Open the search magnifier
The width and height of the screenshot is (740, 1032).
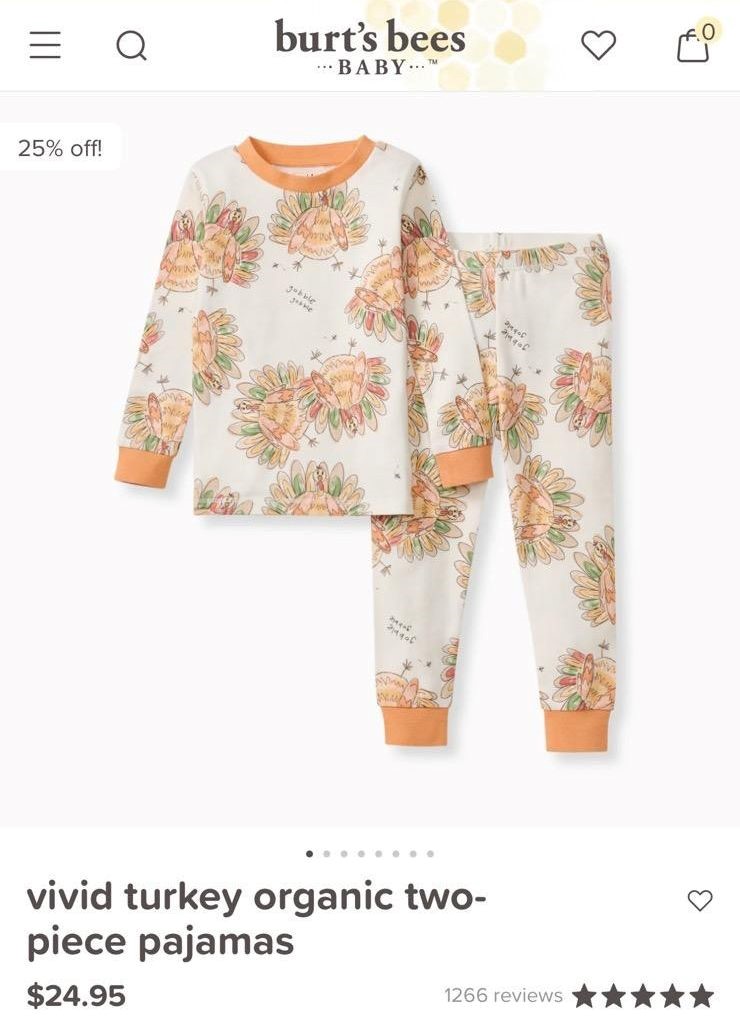pos(131,45)
